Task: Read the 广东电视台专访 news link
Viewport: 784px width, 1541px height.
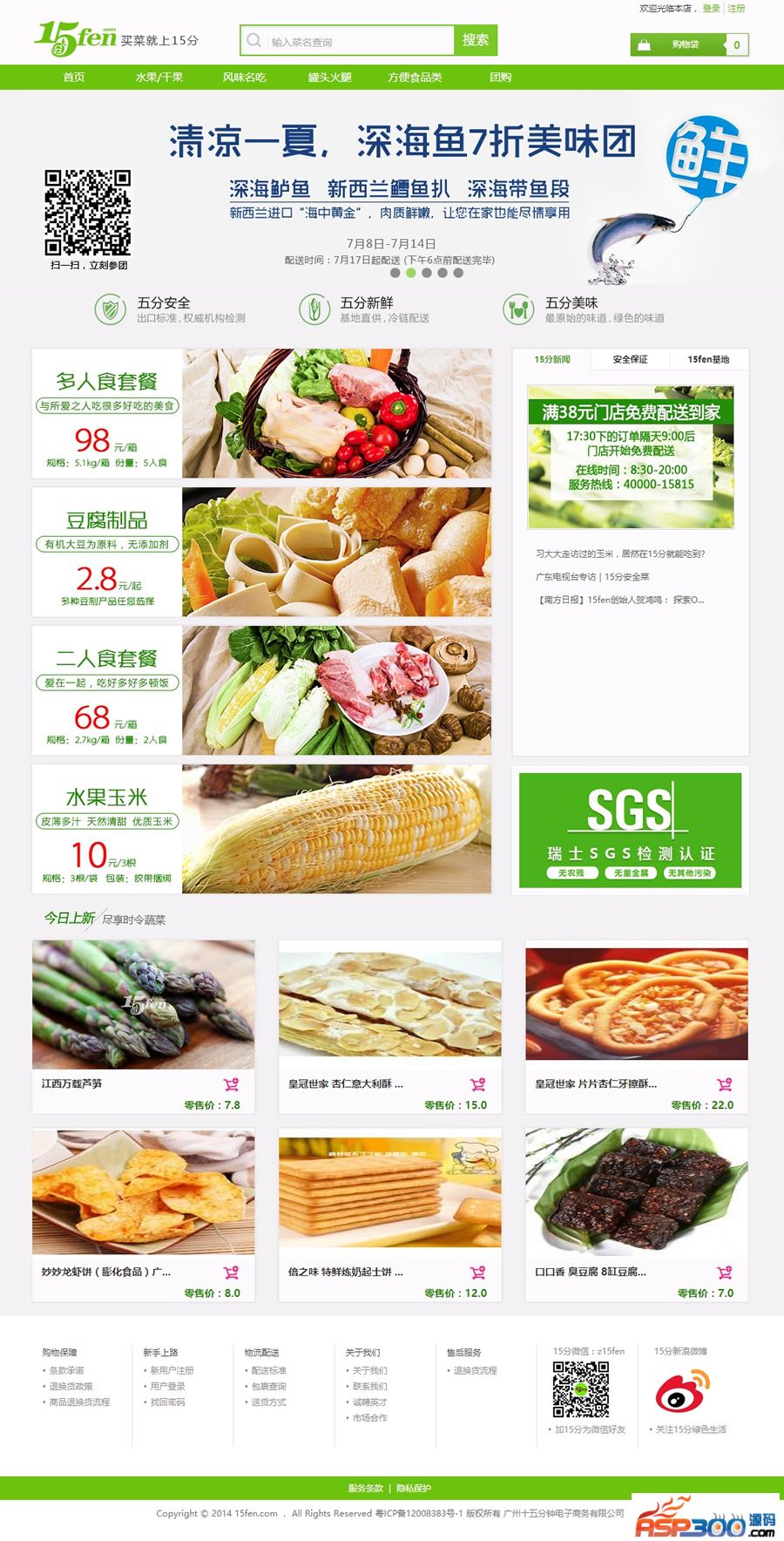Action: point(592,577)
